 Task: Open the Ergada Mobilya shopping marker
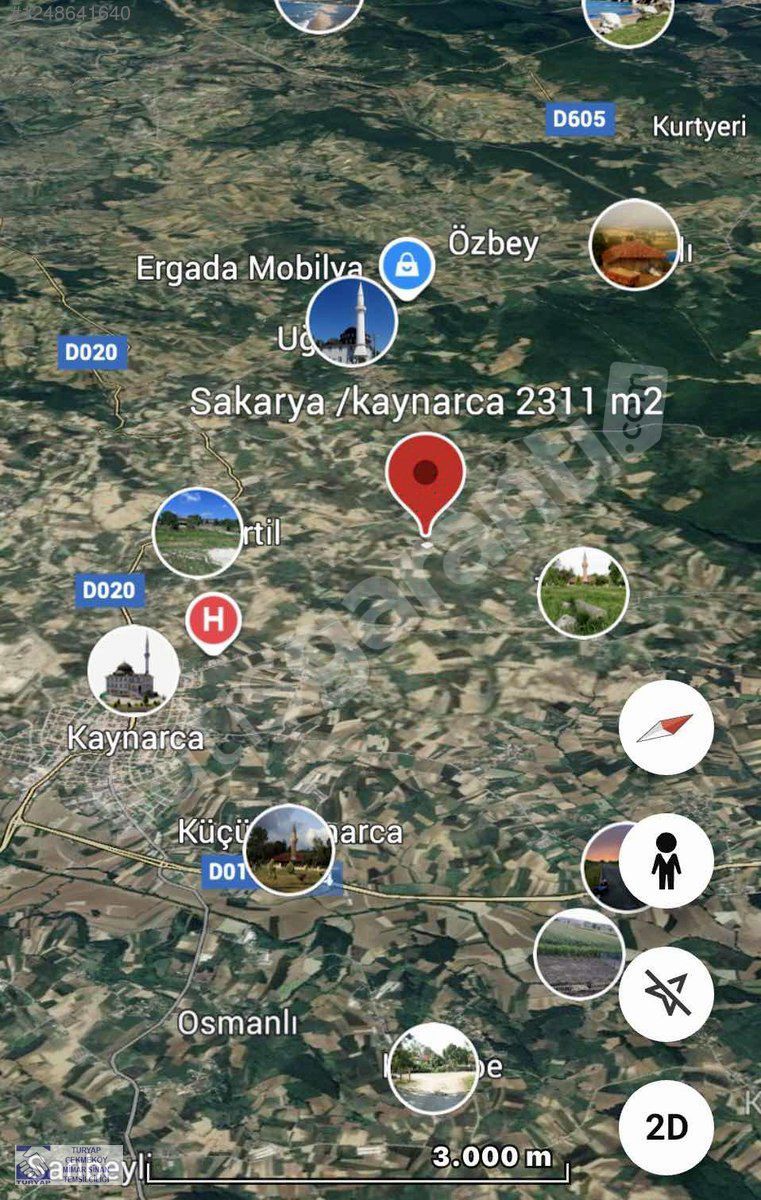[x=407, y=267]
